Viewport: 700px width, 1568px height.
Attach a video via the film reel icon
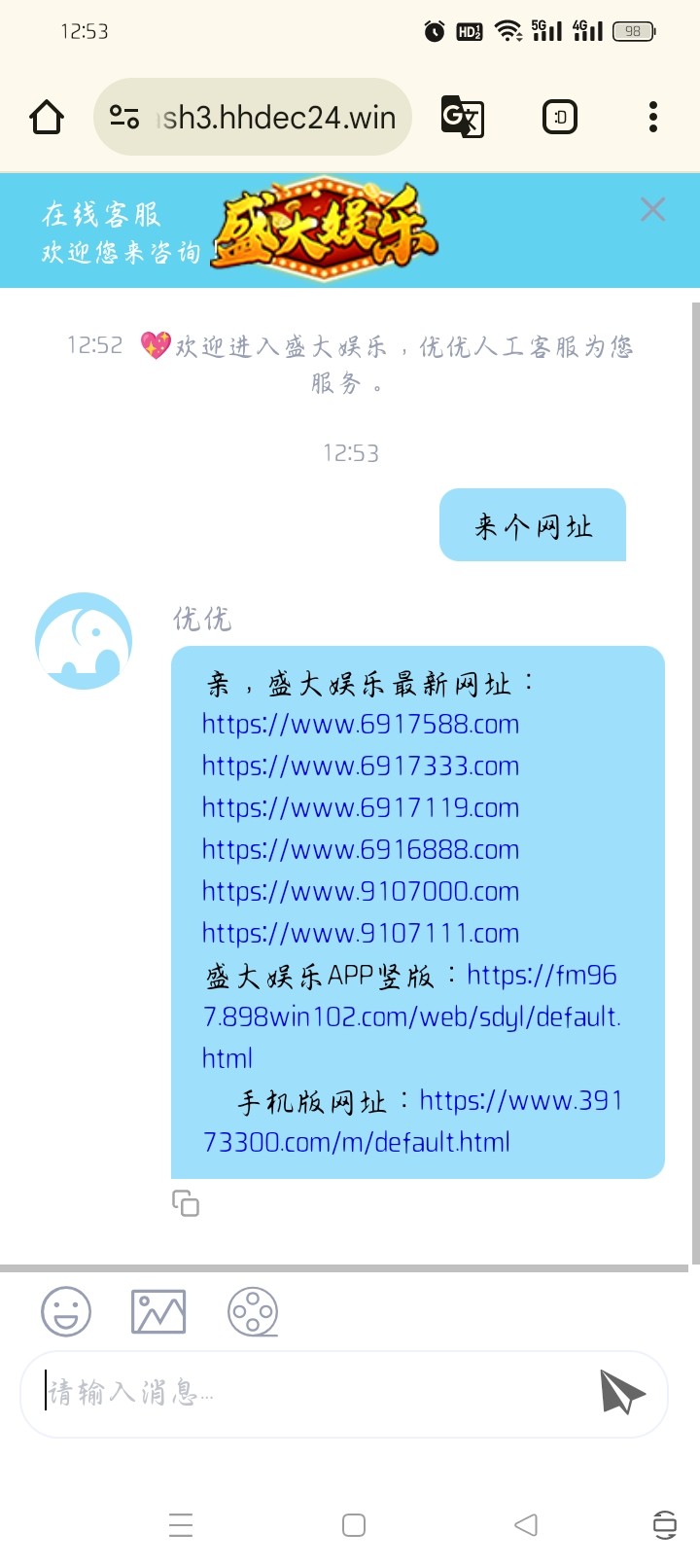point(253,1312)
